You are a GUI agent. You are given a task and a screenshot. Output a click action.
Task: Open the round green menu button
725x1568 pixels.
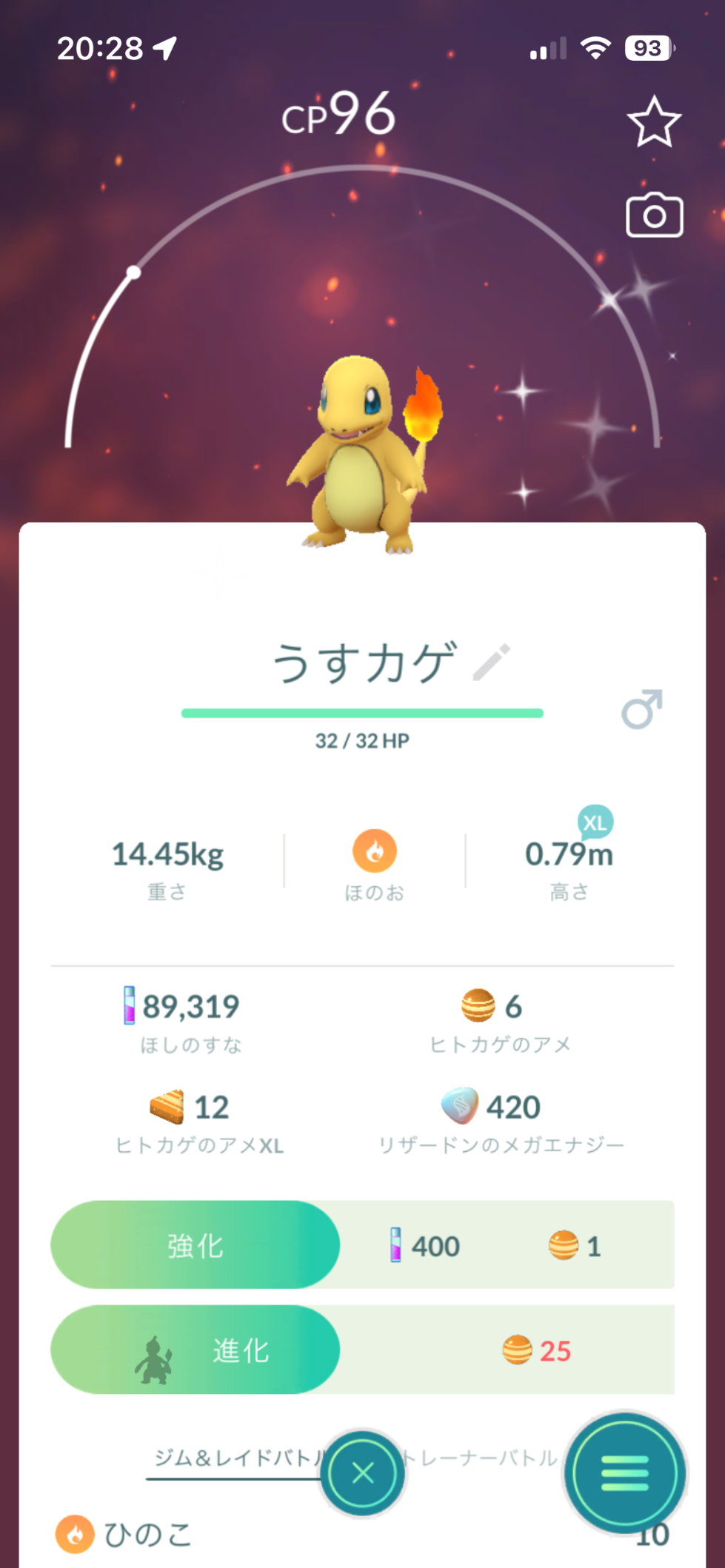625,1473
